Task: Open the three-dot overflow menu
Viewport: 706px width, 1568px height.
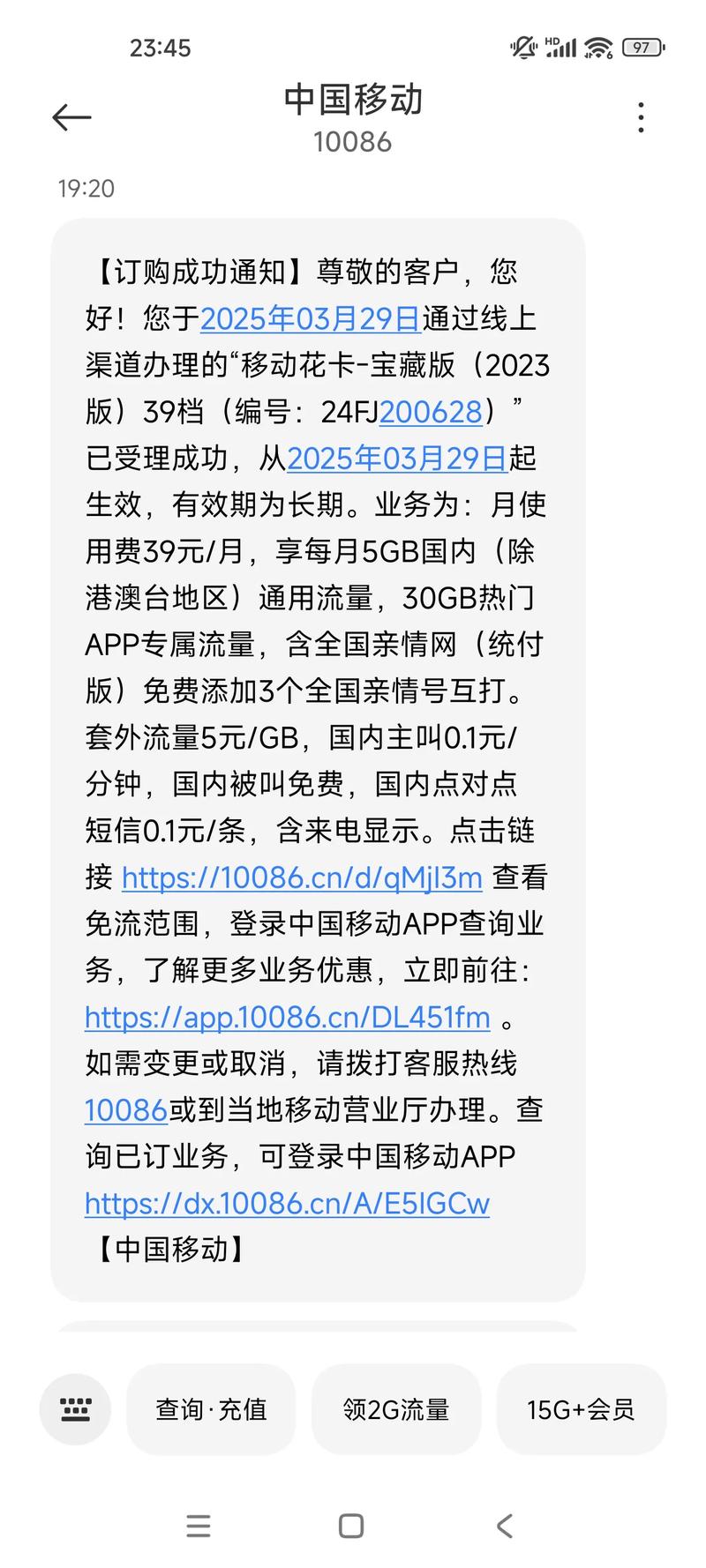Action: 641,117
